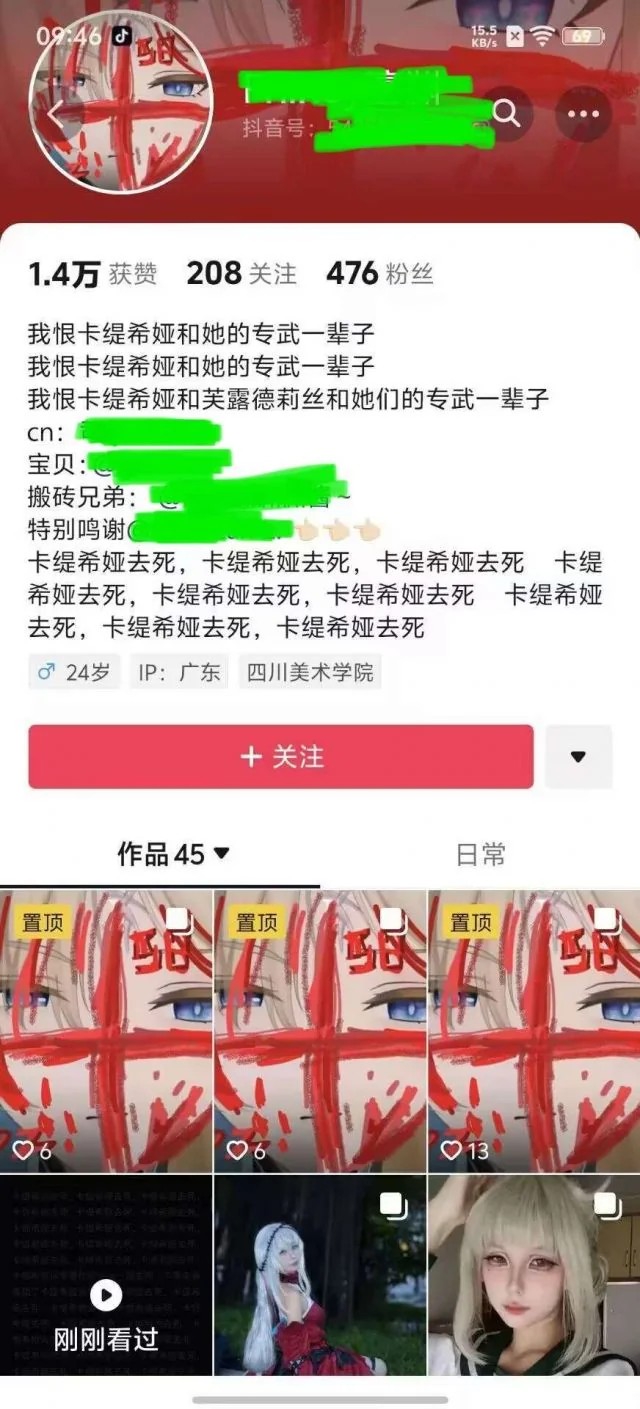Expand the dropdown arrow beside 关注
Viewport: 640px width, 1409px height.
(x=578, y=756)
